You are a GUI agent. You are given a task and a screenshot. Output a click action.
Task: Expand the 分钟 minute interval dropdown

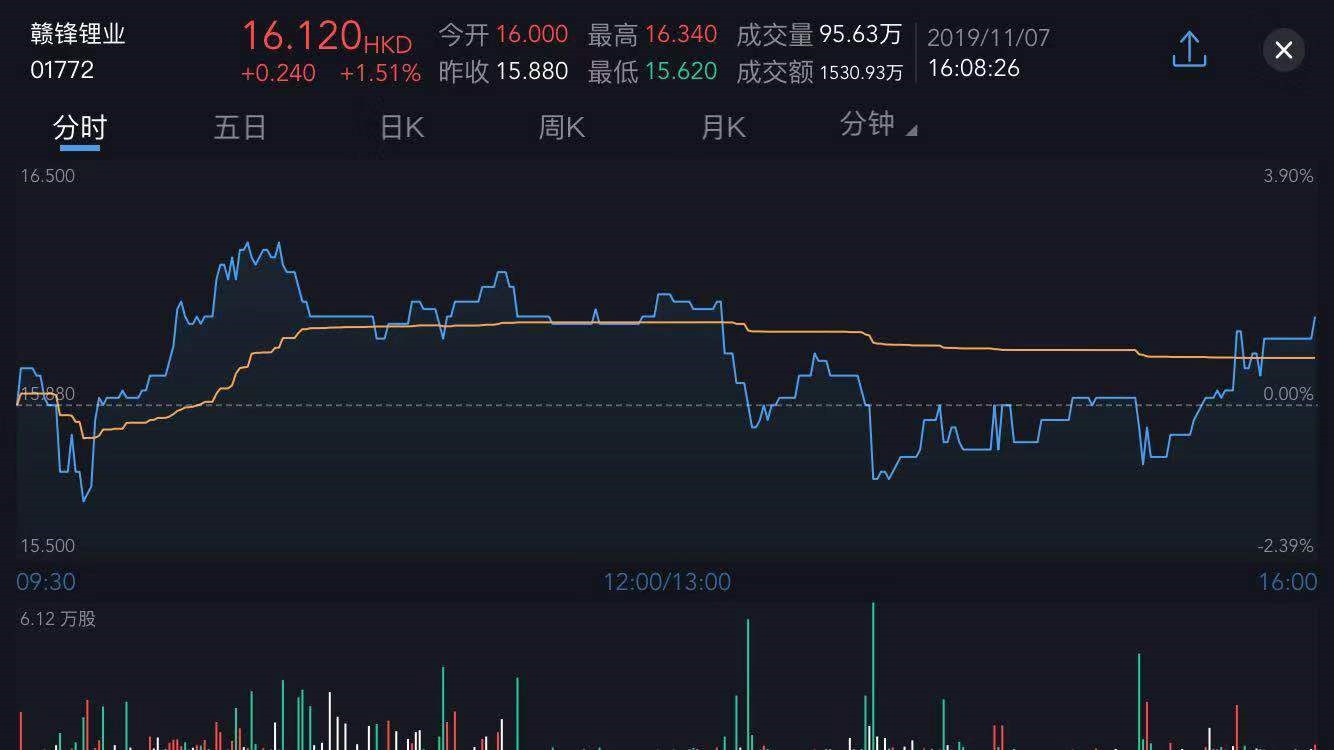point(878,126)
